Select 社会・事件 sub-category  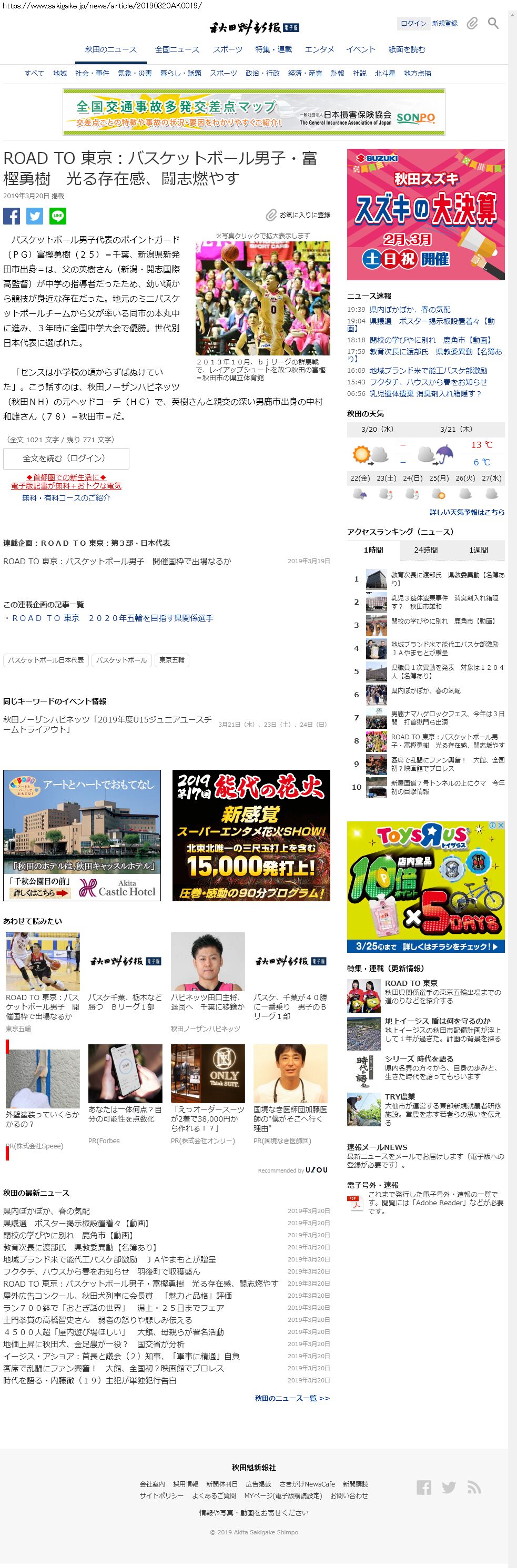[92, 73]
